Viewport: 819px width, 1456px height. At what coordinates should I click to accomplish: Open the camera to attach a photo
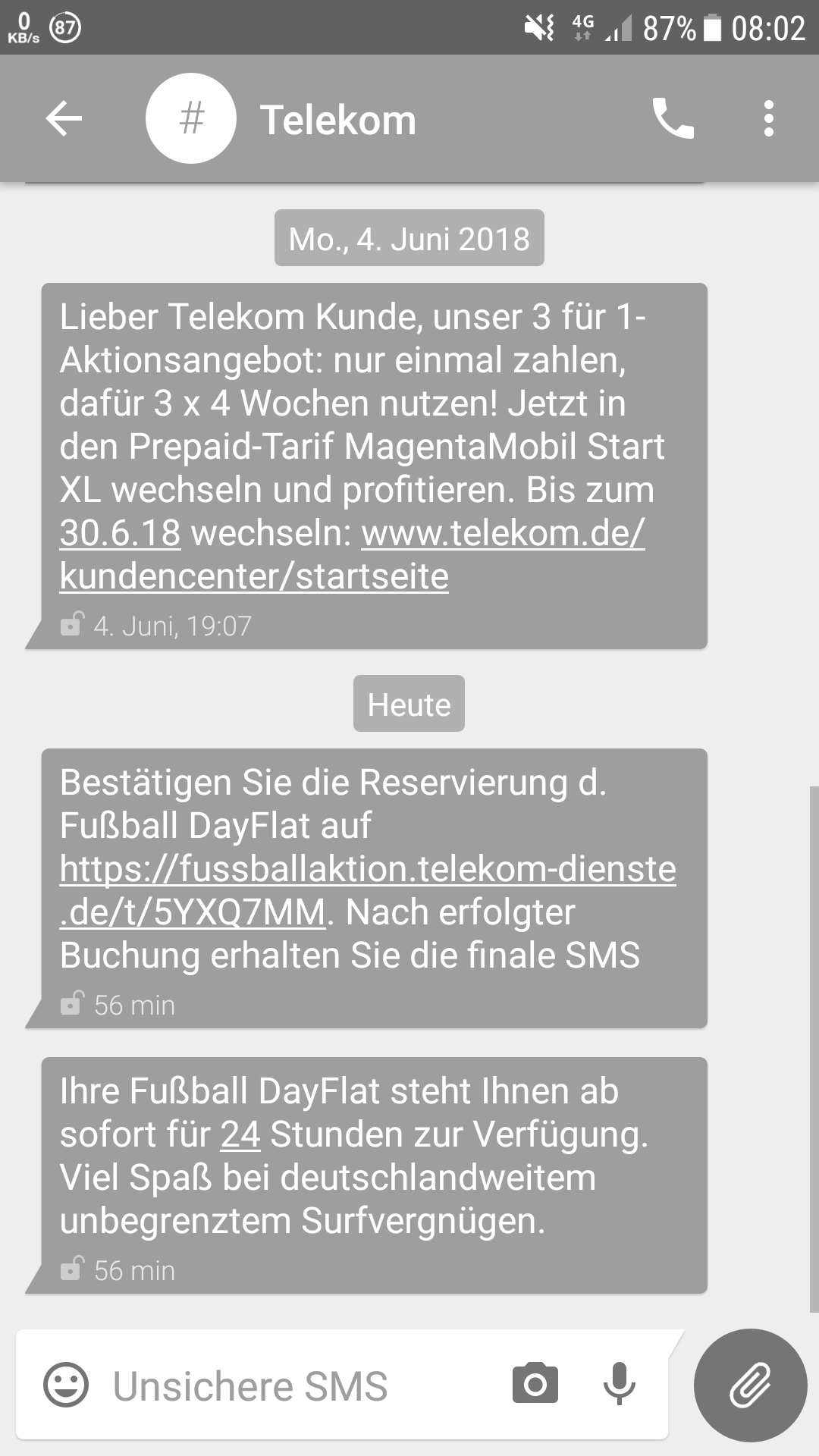coord(535,1385)
